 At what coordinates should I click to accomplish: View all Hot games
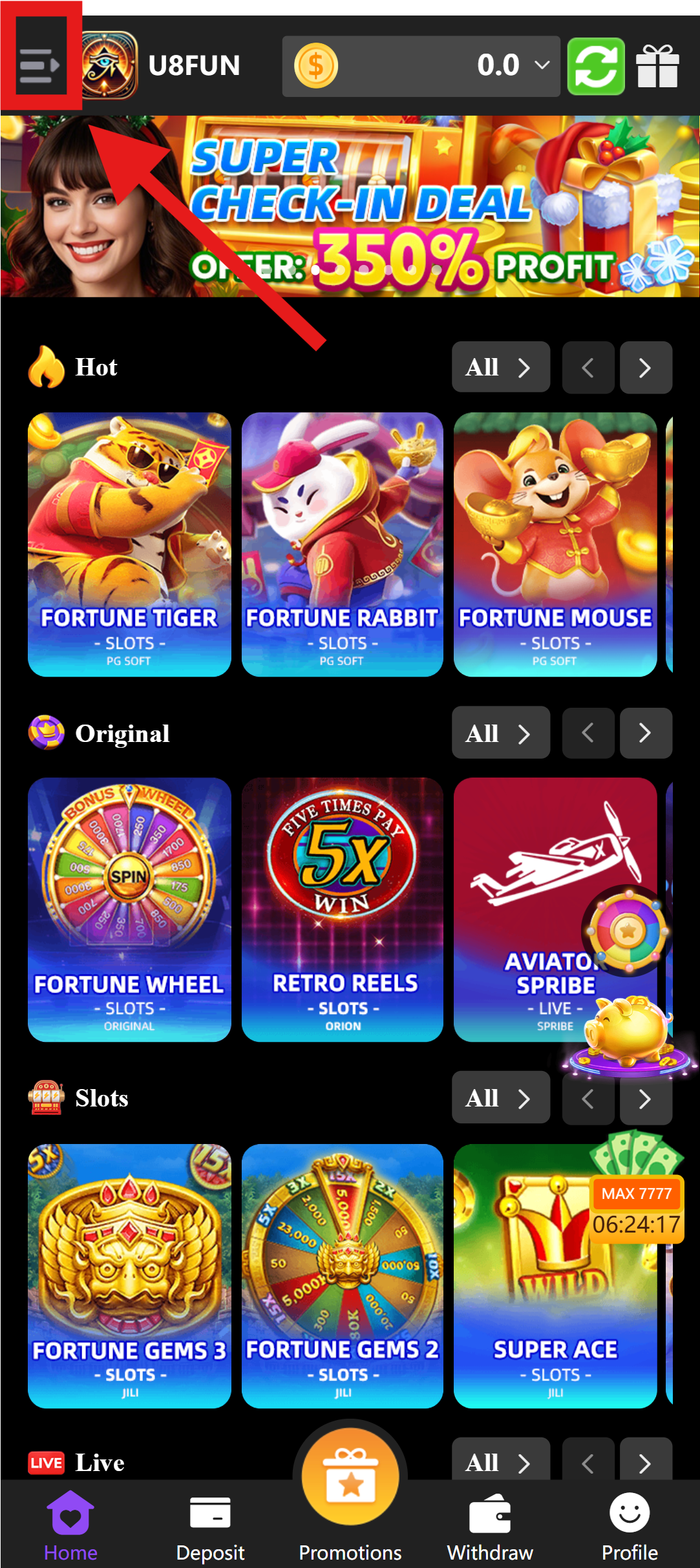coord(500,367)
